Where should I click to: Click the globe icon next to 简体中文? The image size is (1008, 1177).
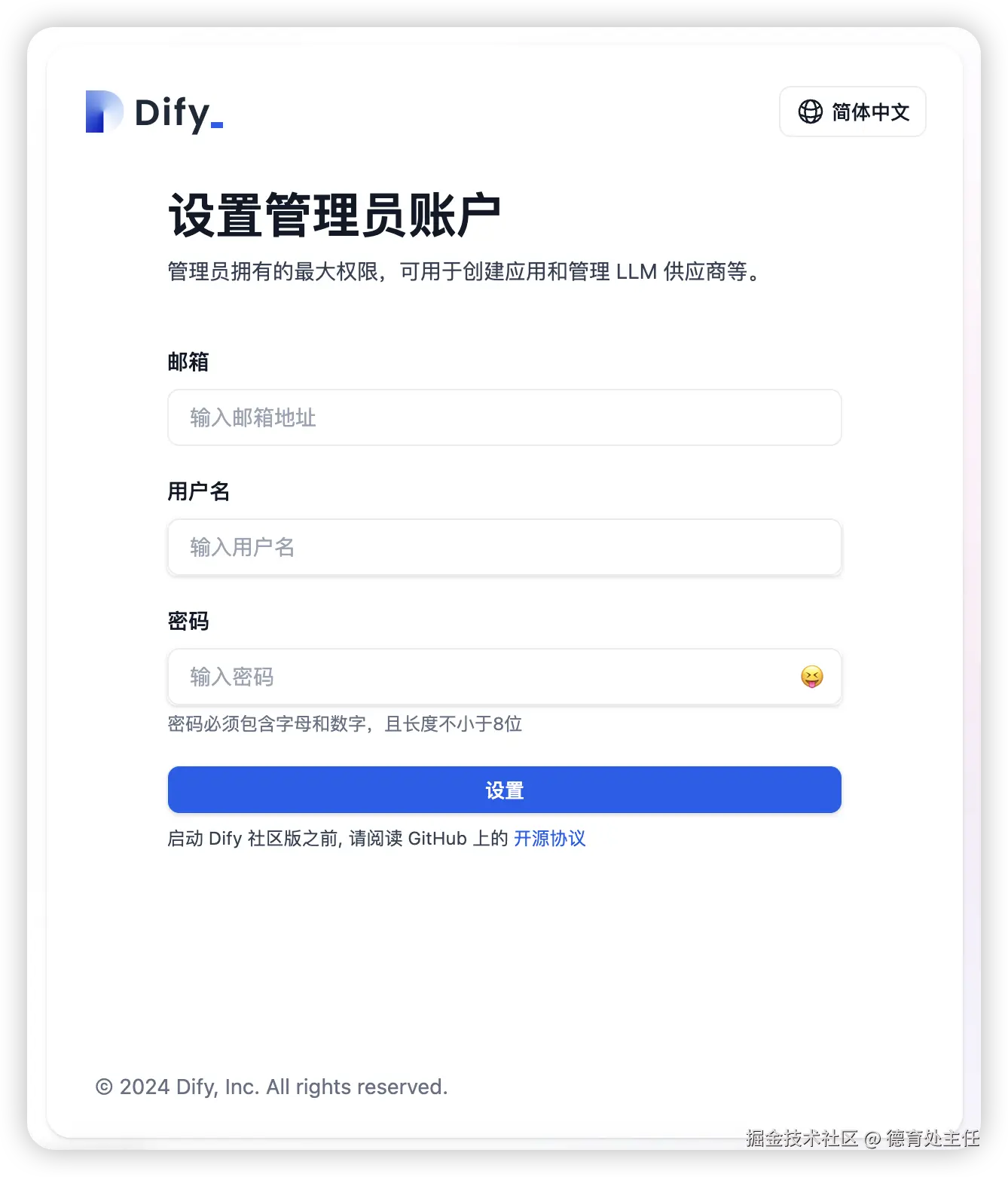(x=809, y=112)
